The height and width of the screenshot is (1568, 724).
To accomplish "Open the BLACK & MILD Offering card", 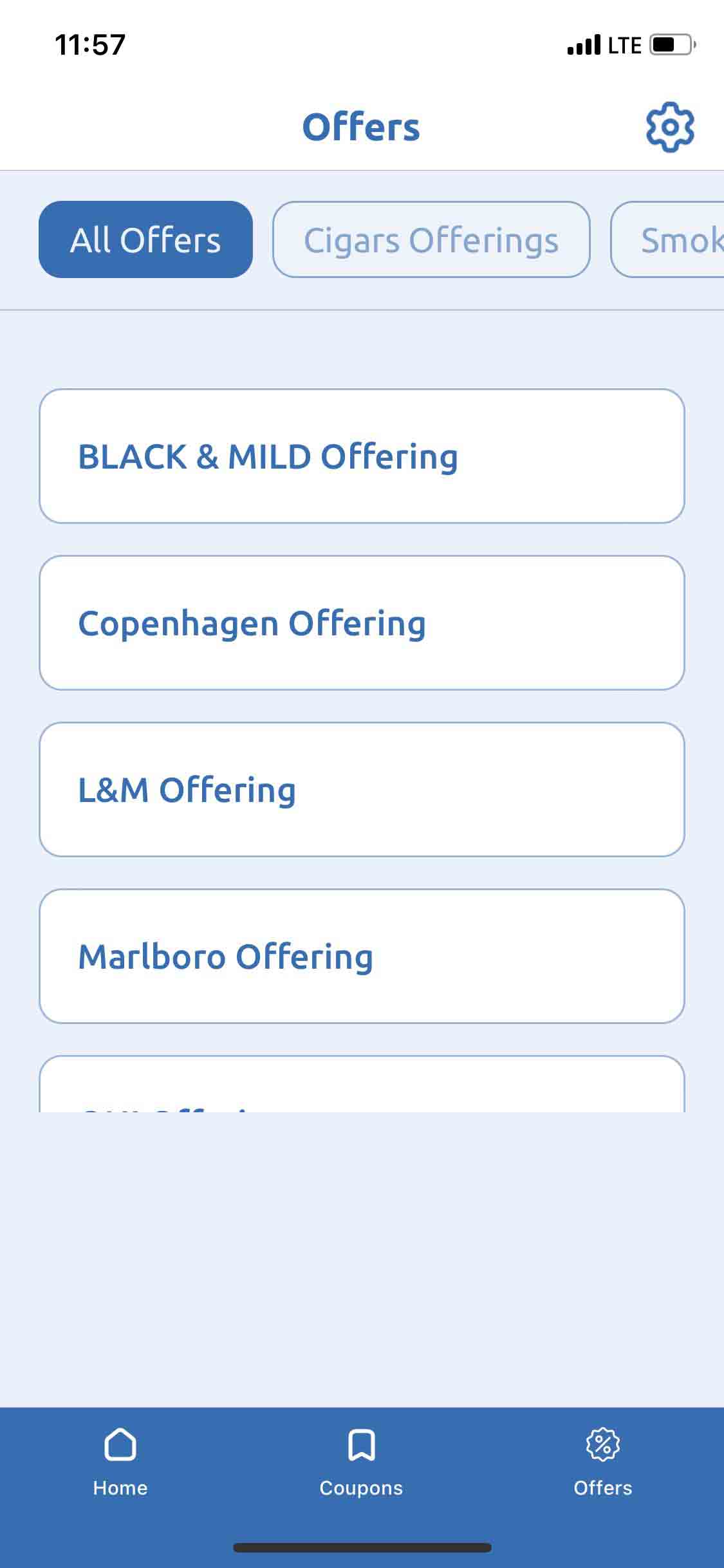I will [362, 456].
